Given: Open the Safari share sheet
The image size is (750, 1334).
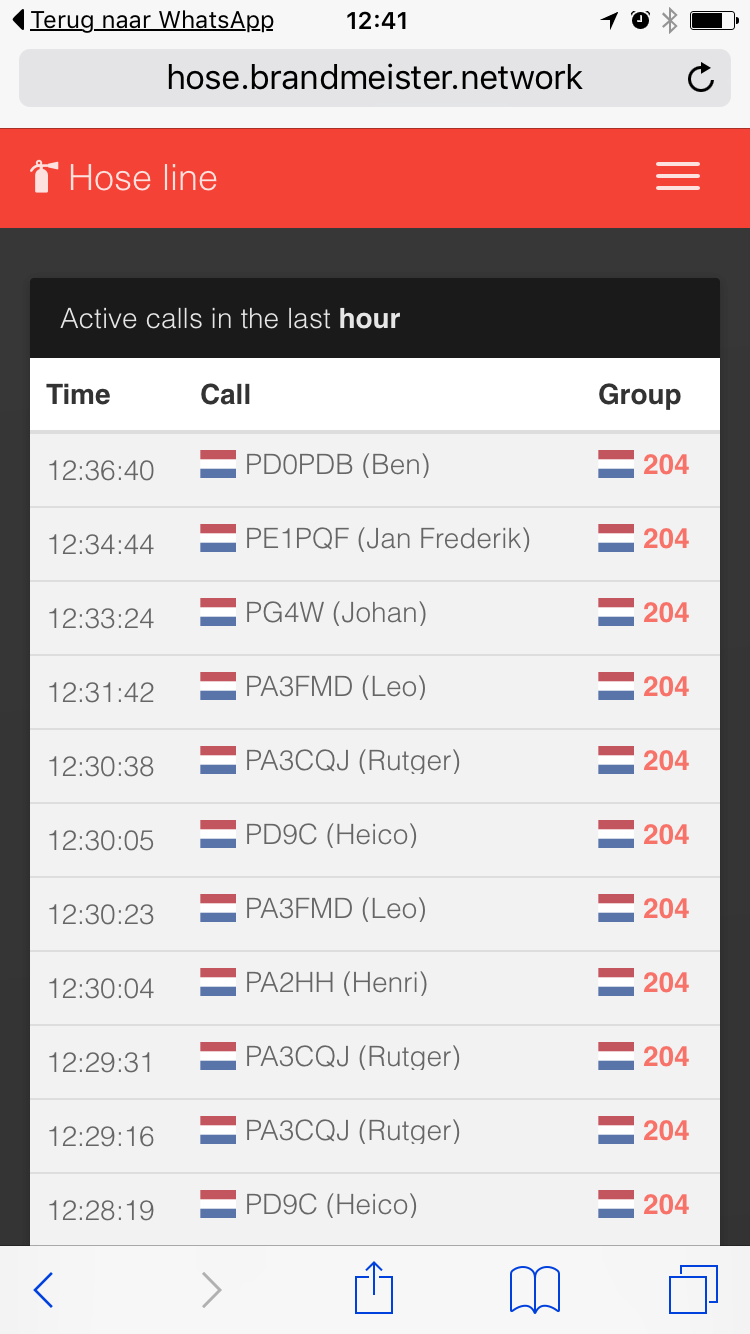Looking at the screenshot, I should click(x=374, y=1287).
